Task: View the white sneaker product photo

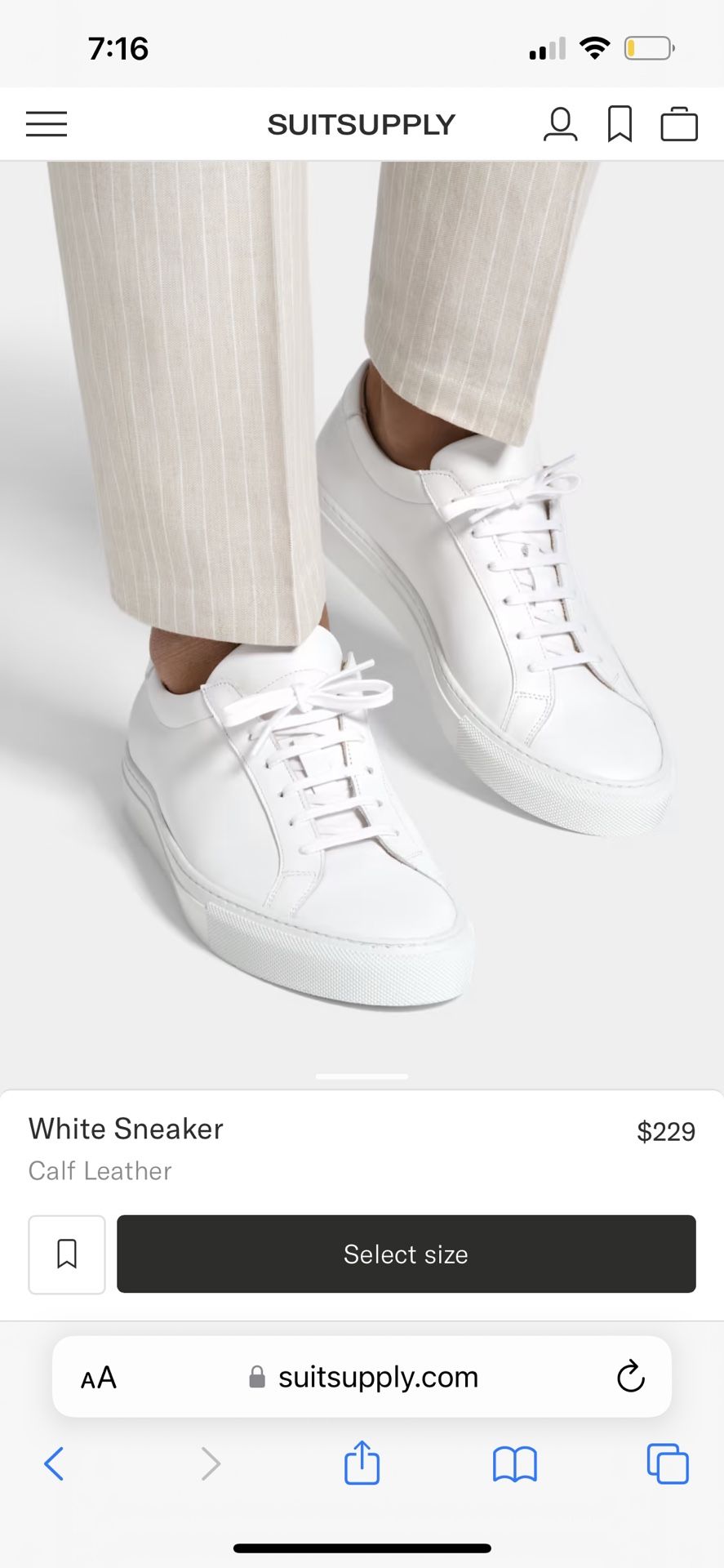Action: click(362, 621)
